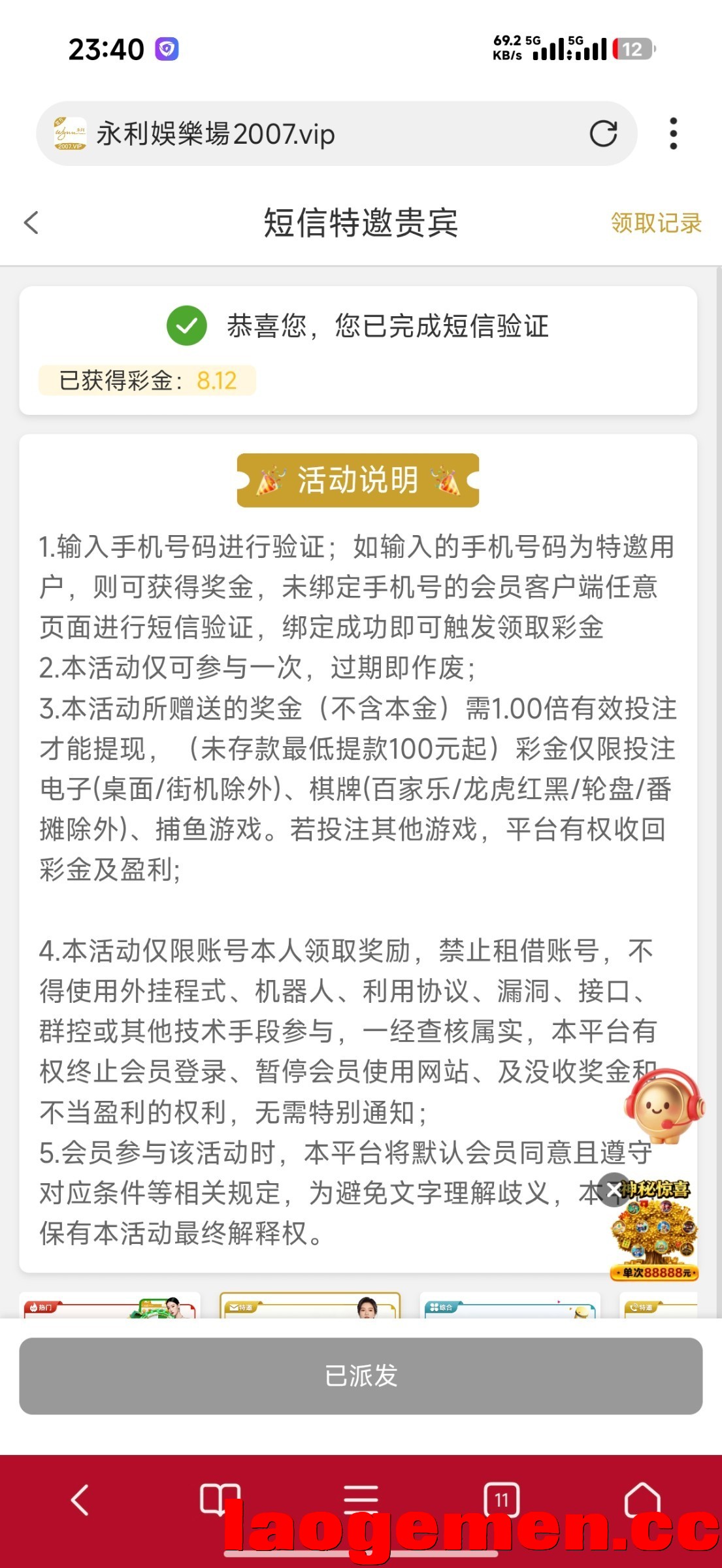
Task: Reload the page in the browser
Action: pyautogui.click(x=603, y=133)
